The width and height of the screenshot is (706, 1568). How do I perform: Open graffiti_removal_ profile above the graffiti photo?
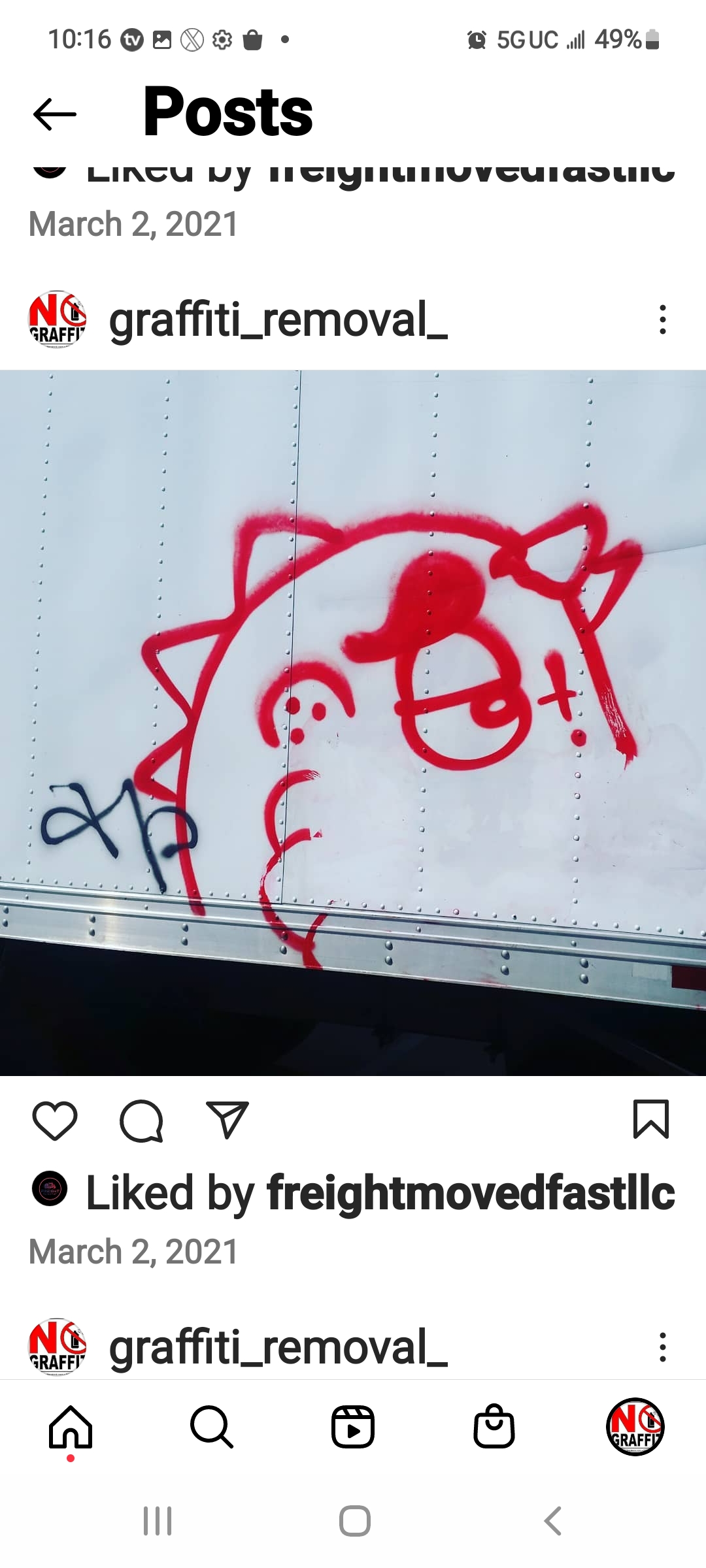[278, 319]
